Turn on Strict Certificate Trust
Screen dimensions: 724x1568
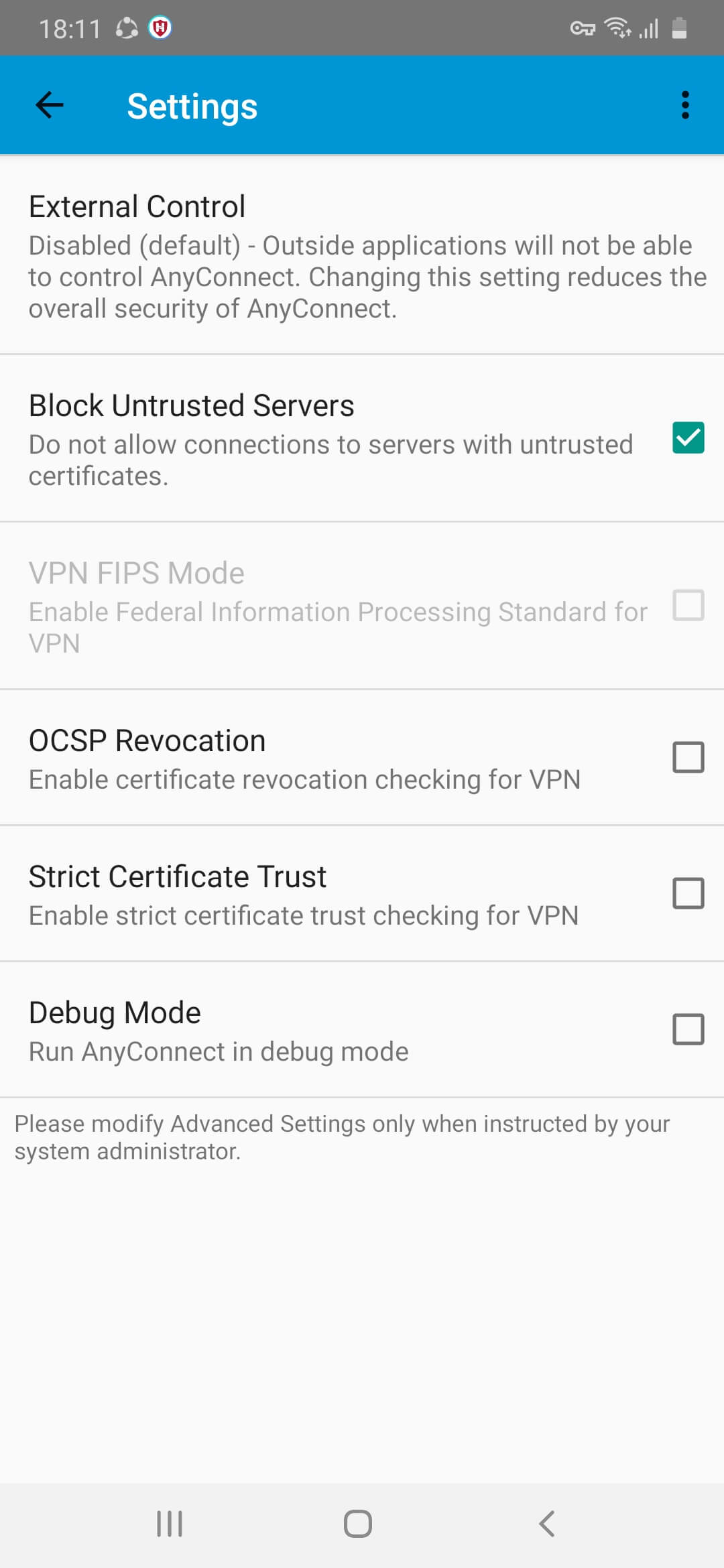[688, 893]
